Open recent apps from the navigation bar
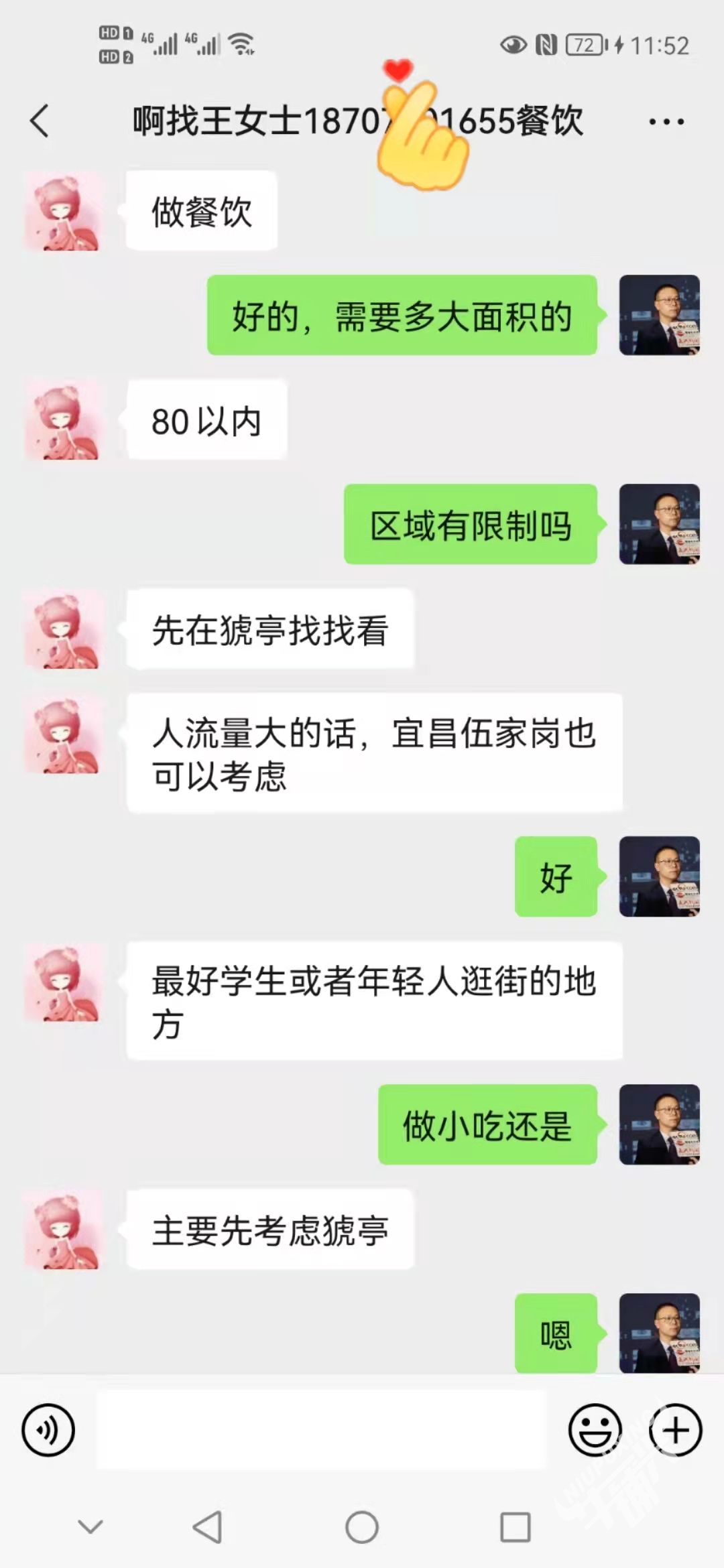Viewport: 724px width, 1568px height. [516, 1528]
